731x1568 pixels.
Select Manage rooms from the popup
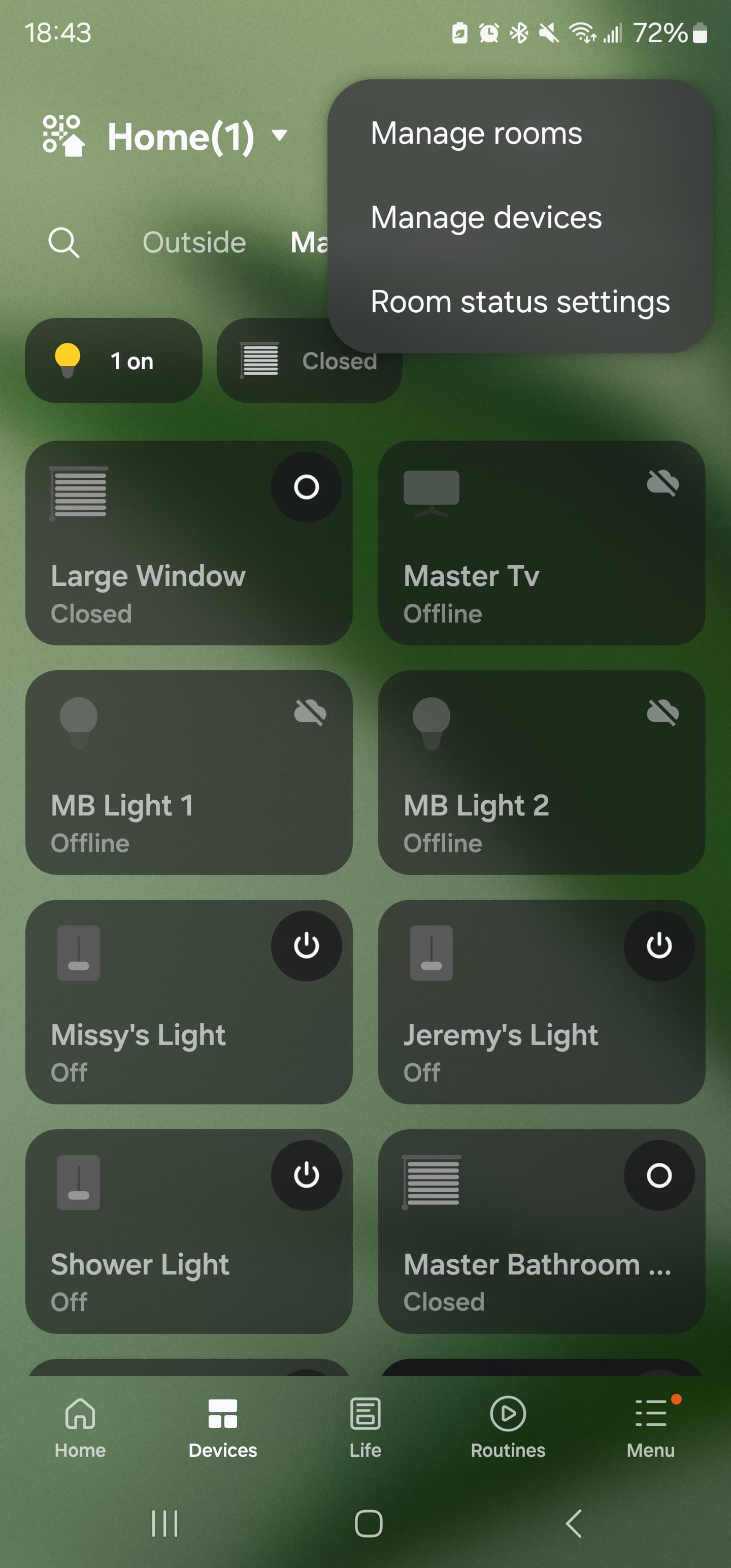[476, 134]
